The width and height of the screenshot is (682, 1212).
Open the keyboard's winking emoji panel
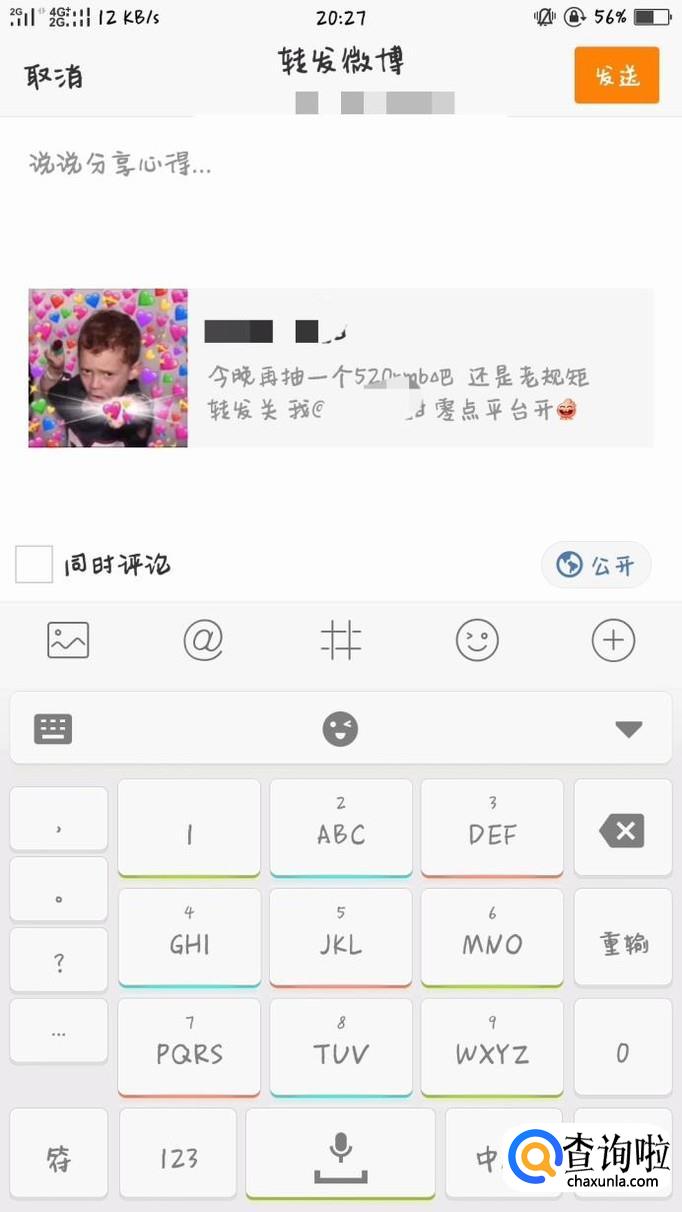[x=340, y=729]
